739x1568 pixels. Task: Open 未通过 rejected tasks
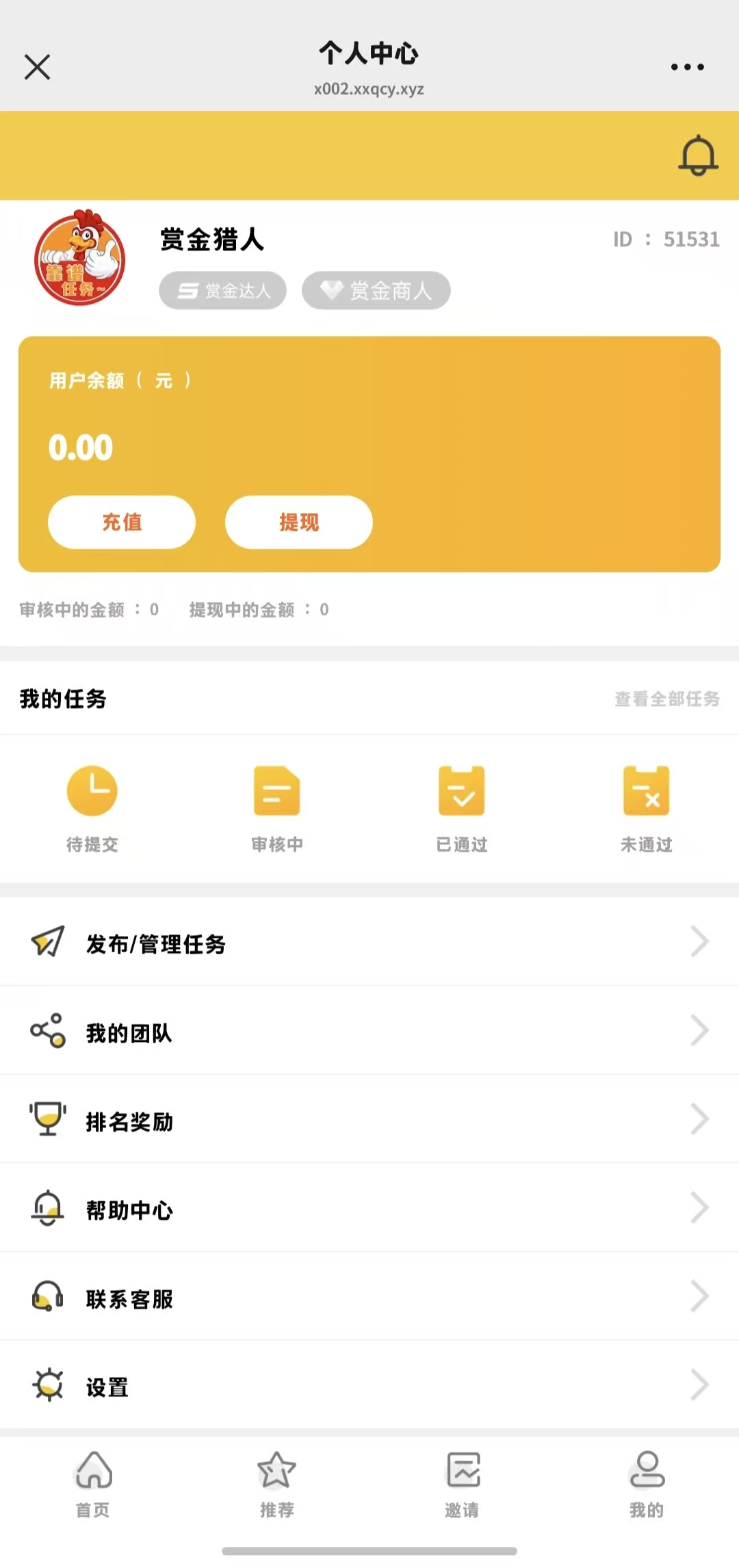(x=647, y=808)
